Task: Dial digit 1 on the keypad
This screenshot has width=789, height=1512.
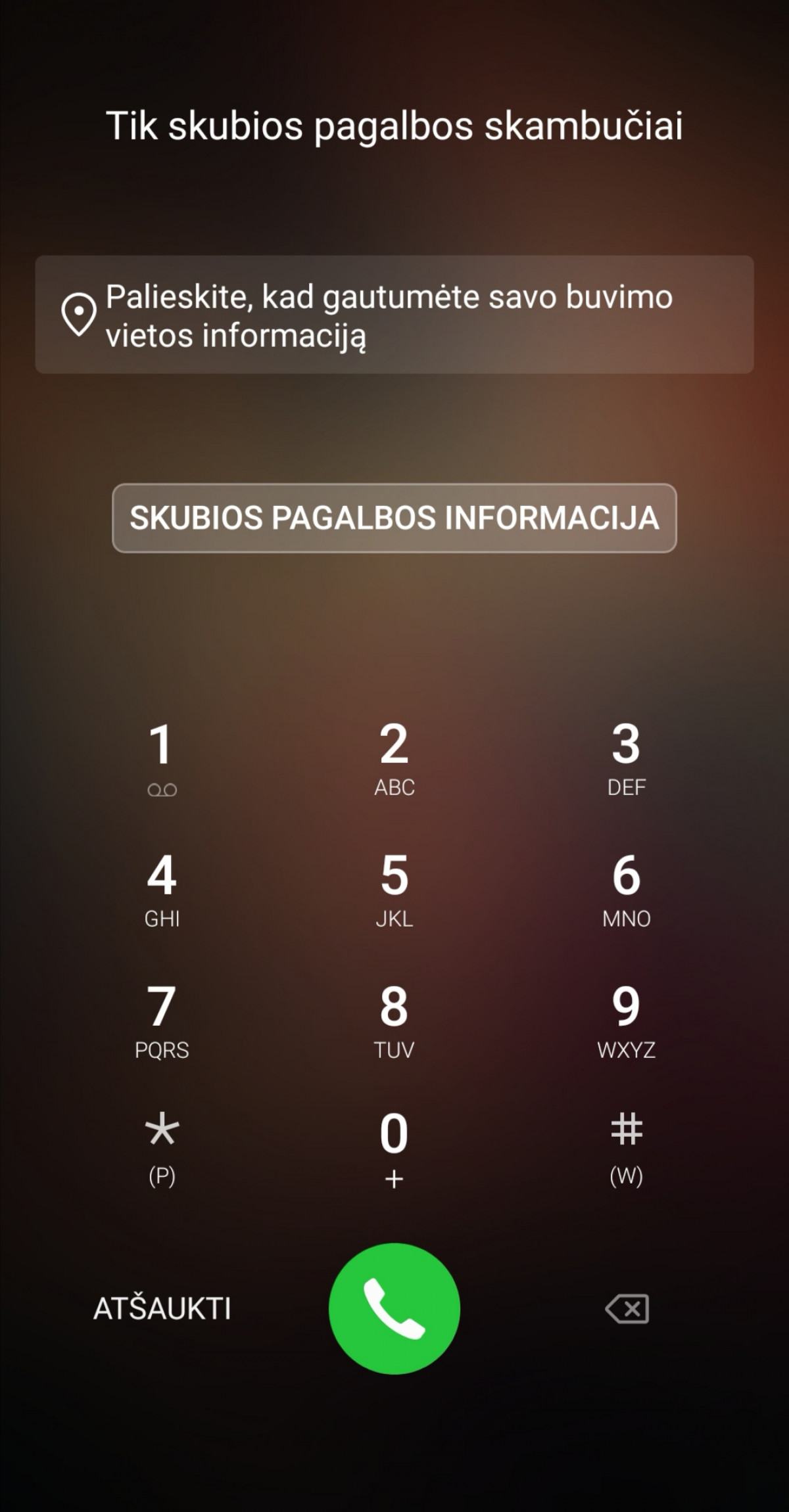Action: [162, 759]
